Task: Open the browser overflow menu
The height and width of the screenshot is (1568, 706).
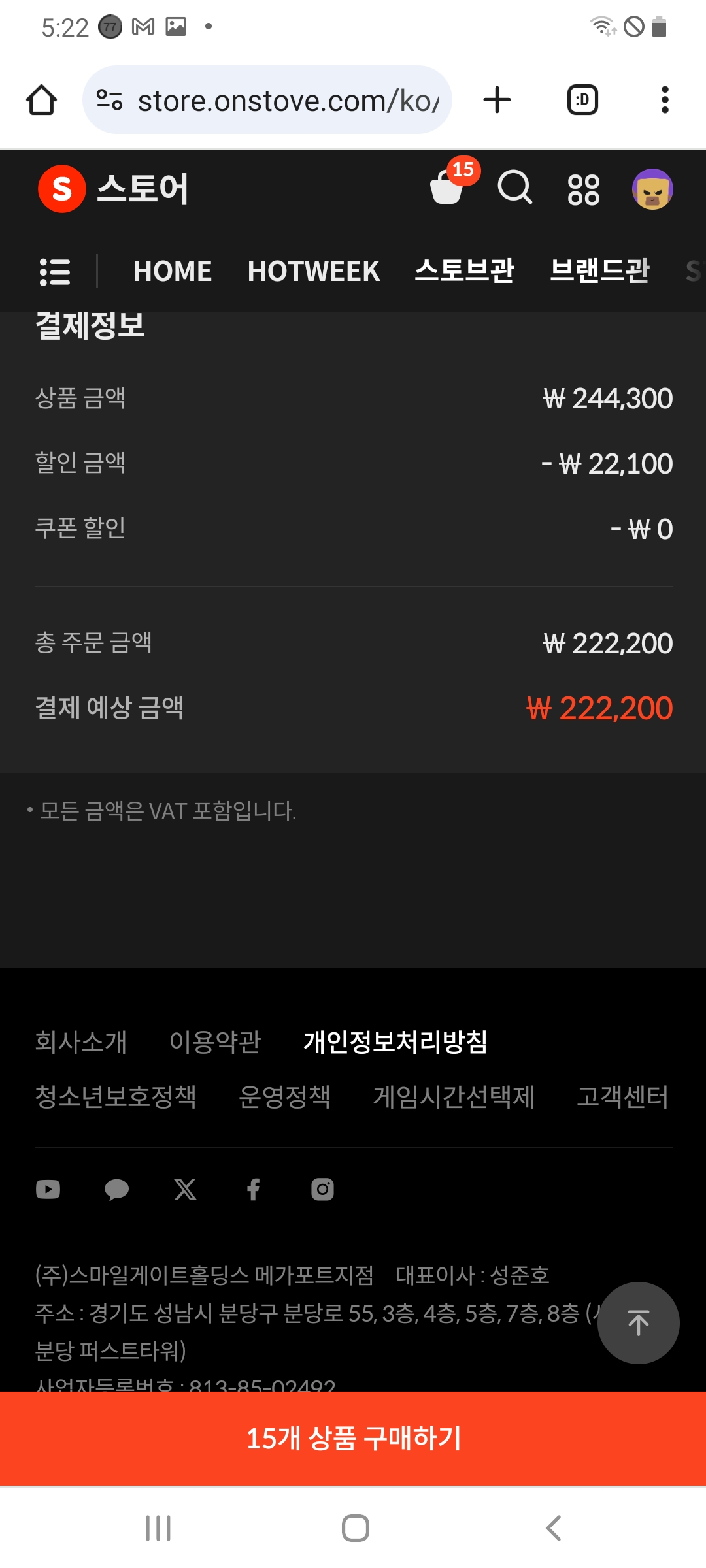Action: 664,100
